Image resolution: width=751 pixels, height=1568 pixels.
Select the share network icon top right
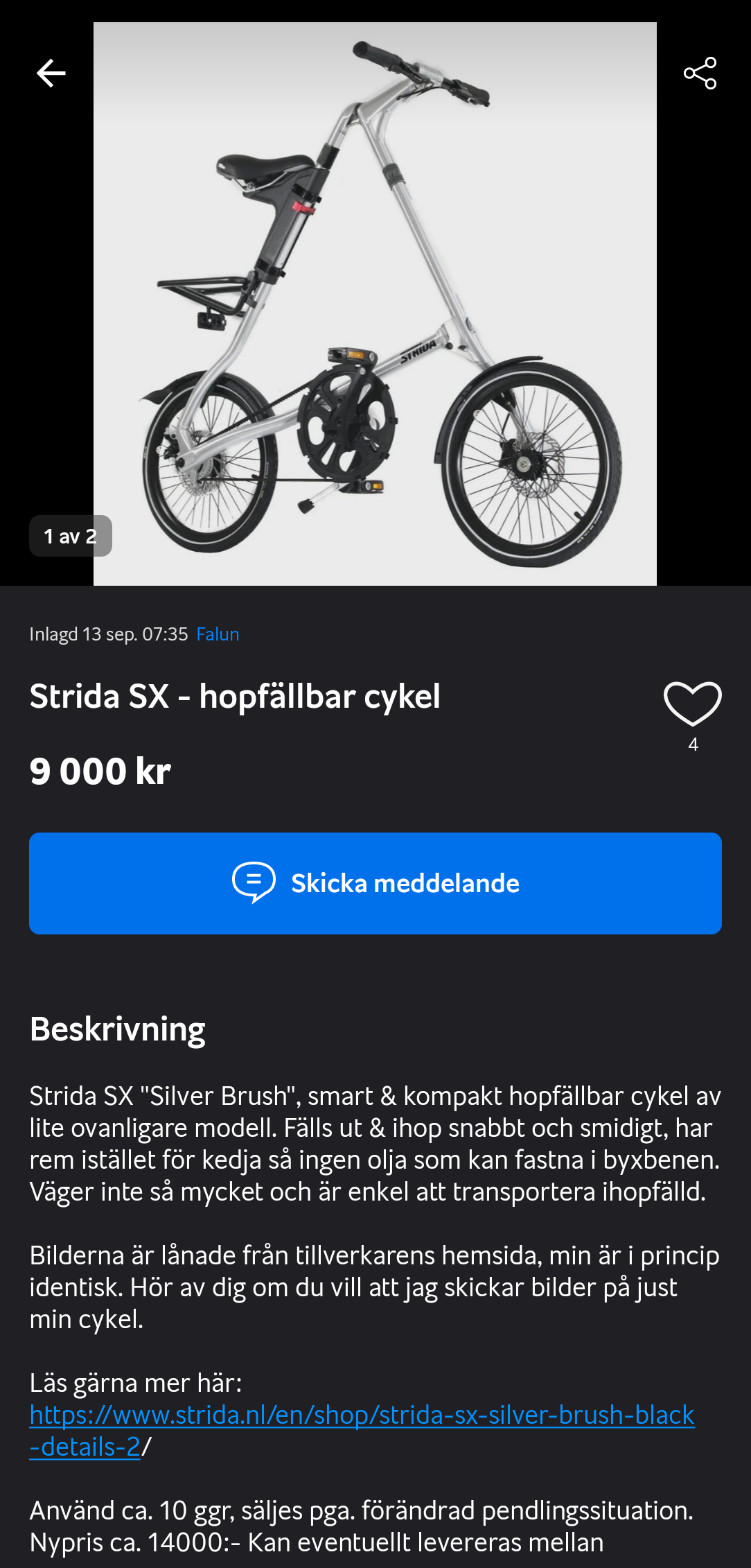(700, 74)
